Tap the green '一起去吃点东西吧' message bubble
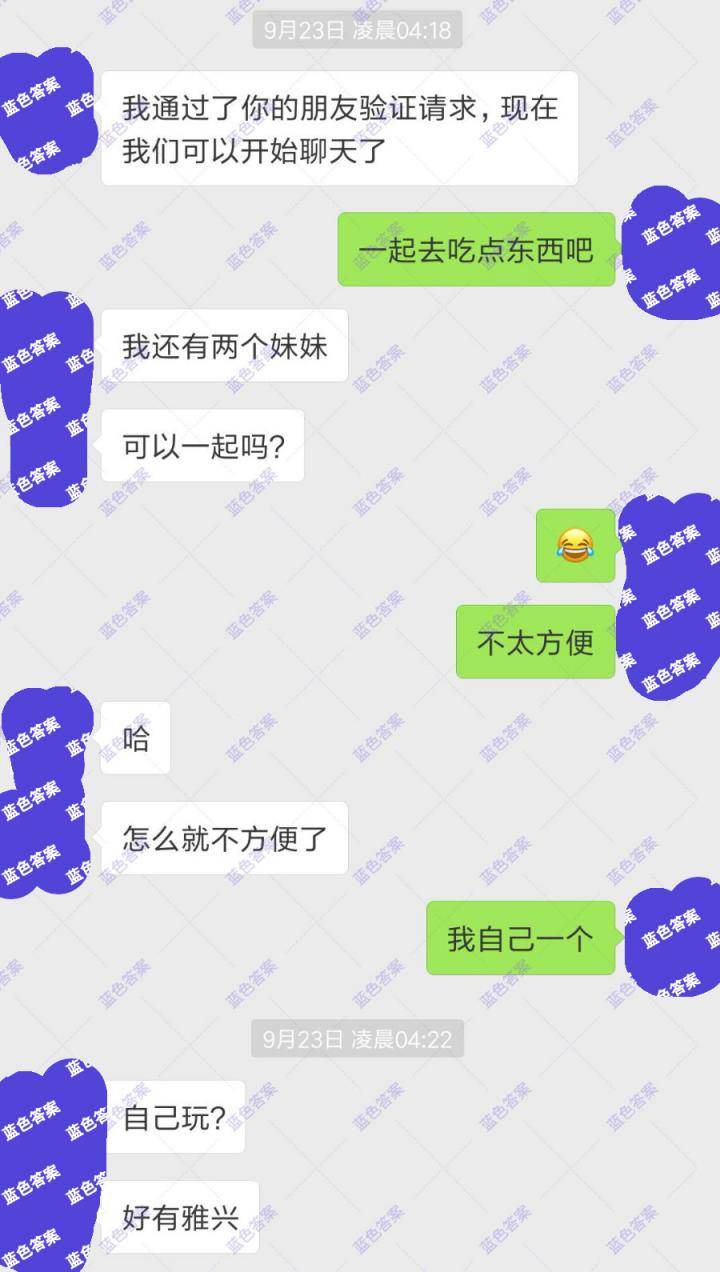The height and width of the screenshot is (1272, 720). click(477, 253)
